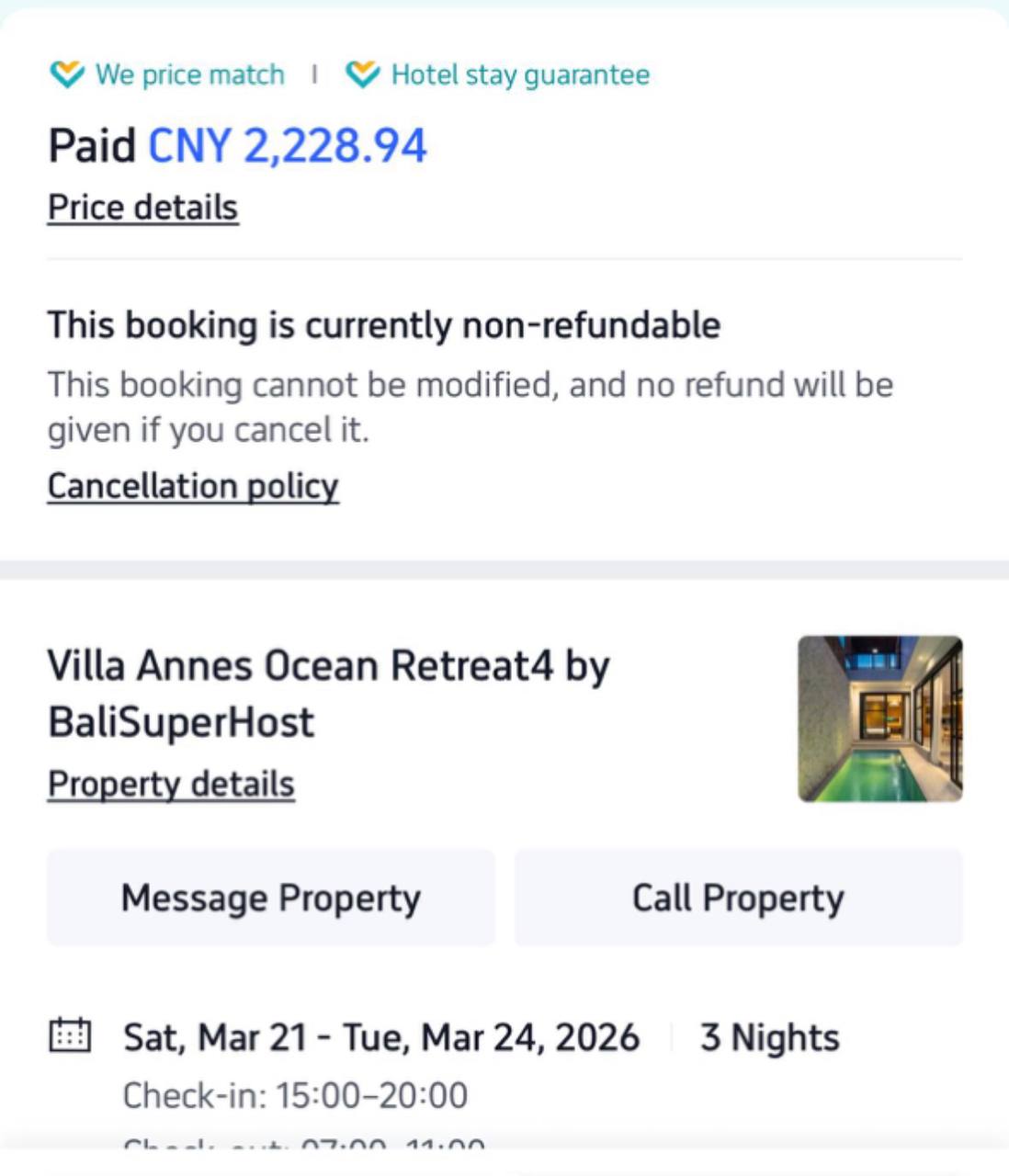This screenshot has width=1009, height=1176.
Task: View the Cancellation policy
Action: click(193, 485)
